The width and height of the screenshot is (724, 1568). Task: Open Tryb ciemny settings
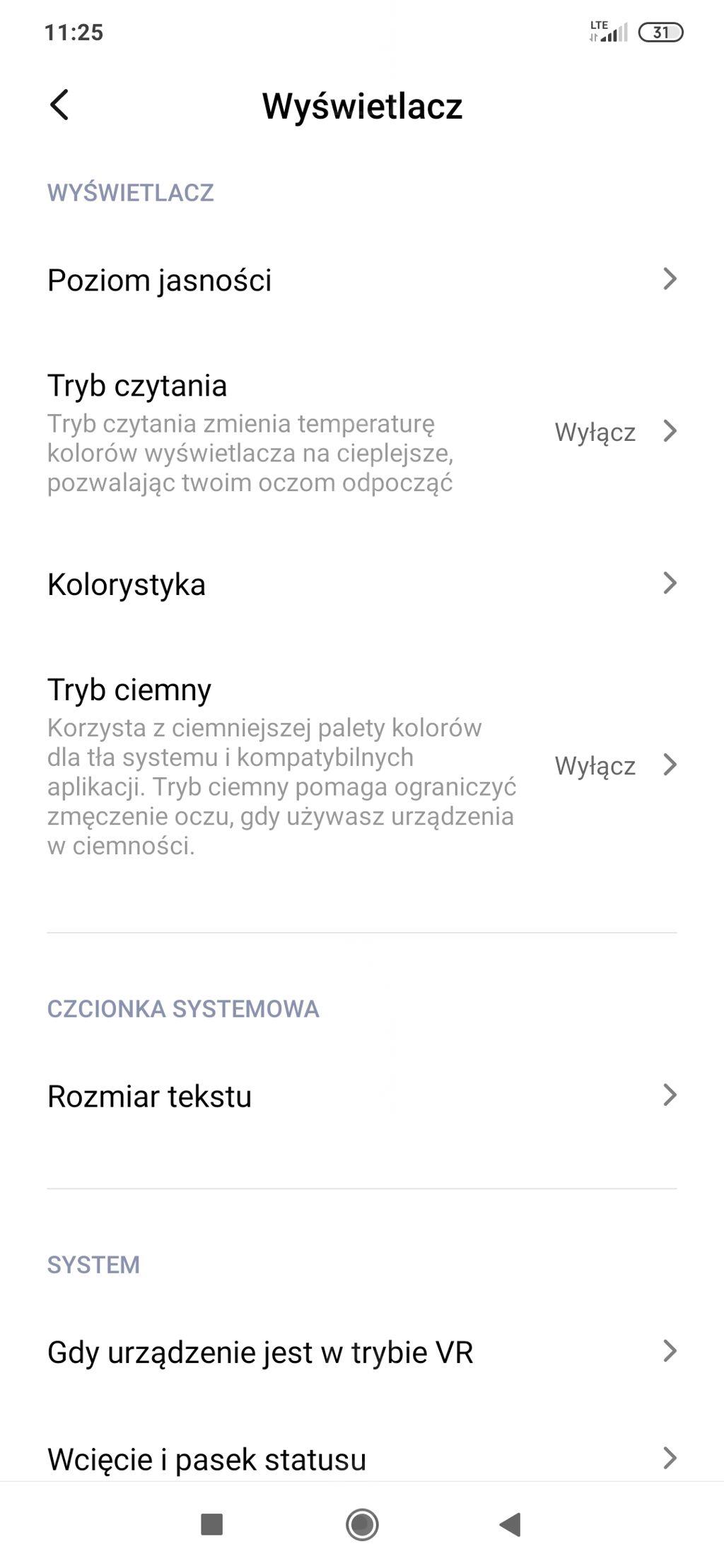[x=361, y=765]
